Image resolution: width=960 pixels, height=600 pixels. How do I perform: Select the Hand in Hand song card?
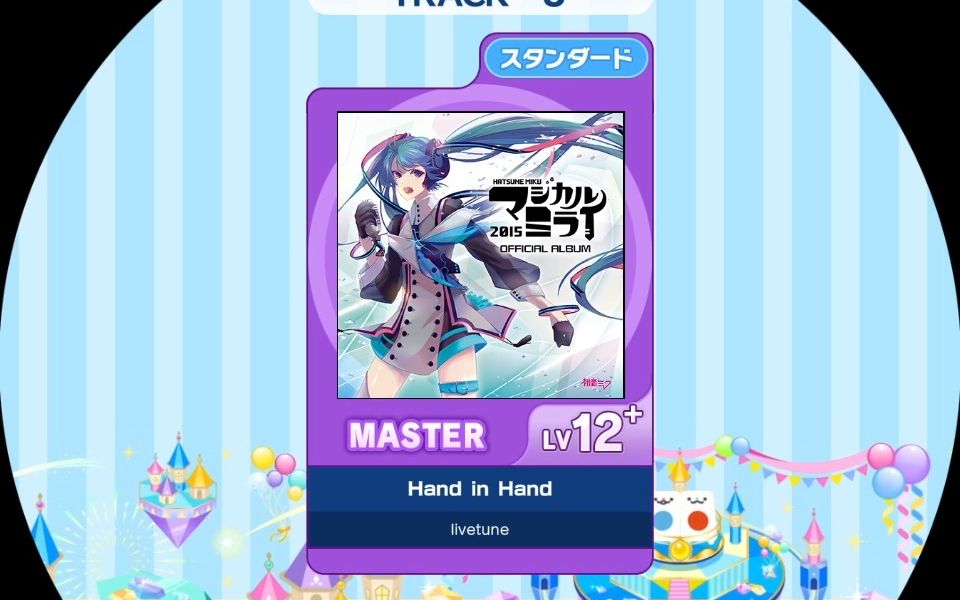coord(480,300)
